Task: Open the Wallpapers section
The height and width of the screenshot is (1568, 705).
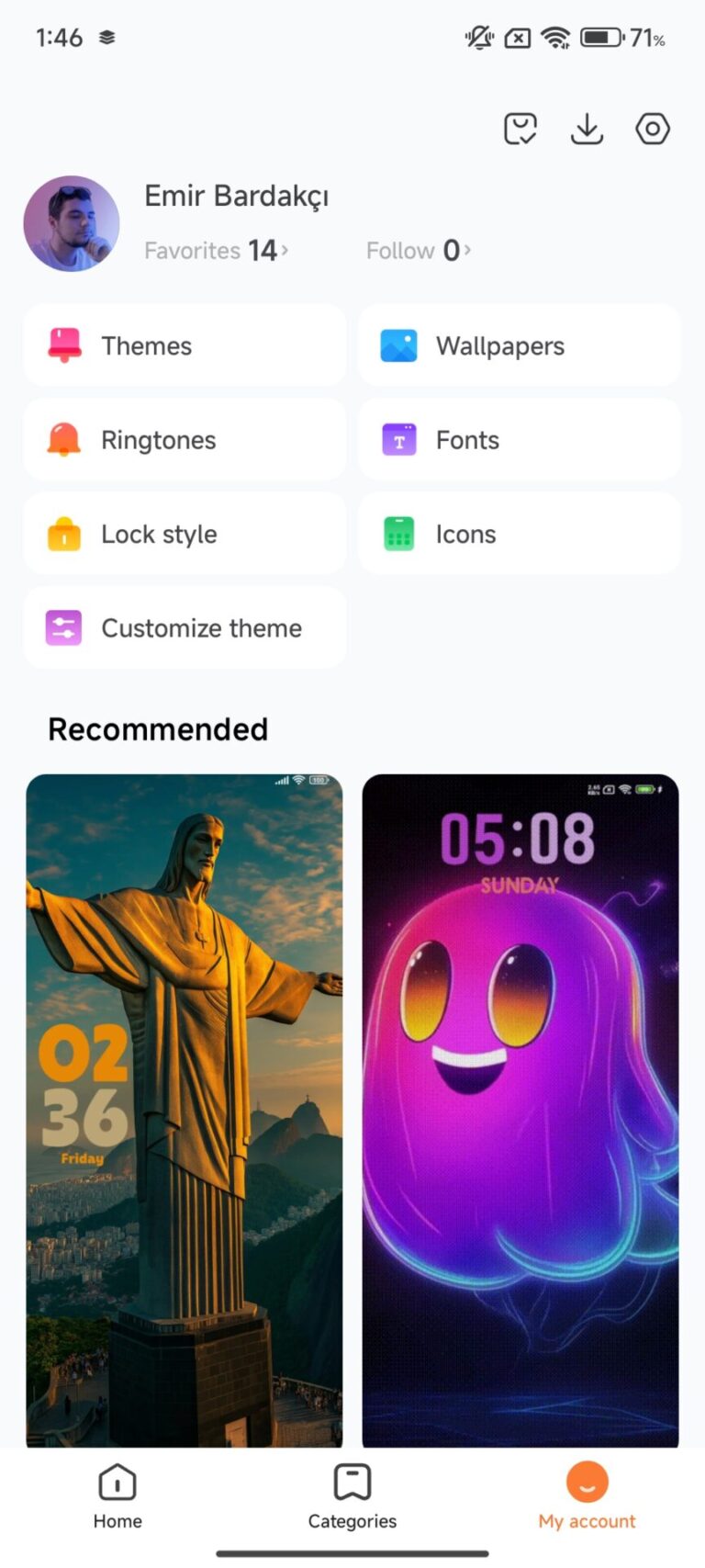Action: coord(519,346)
